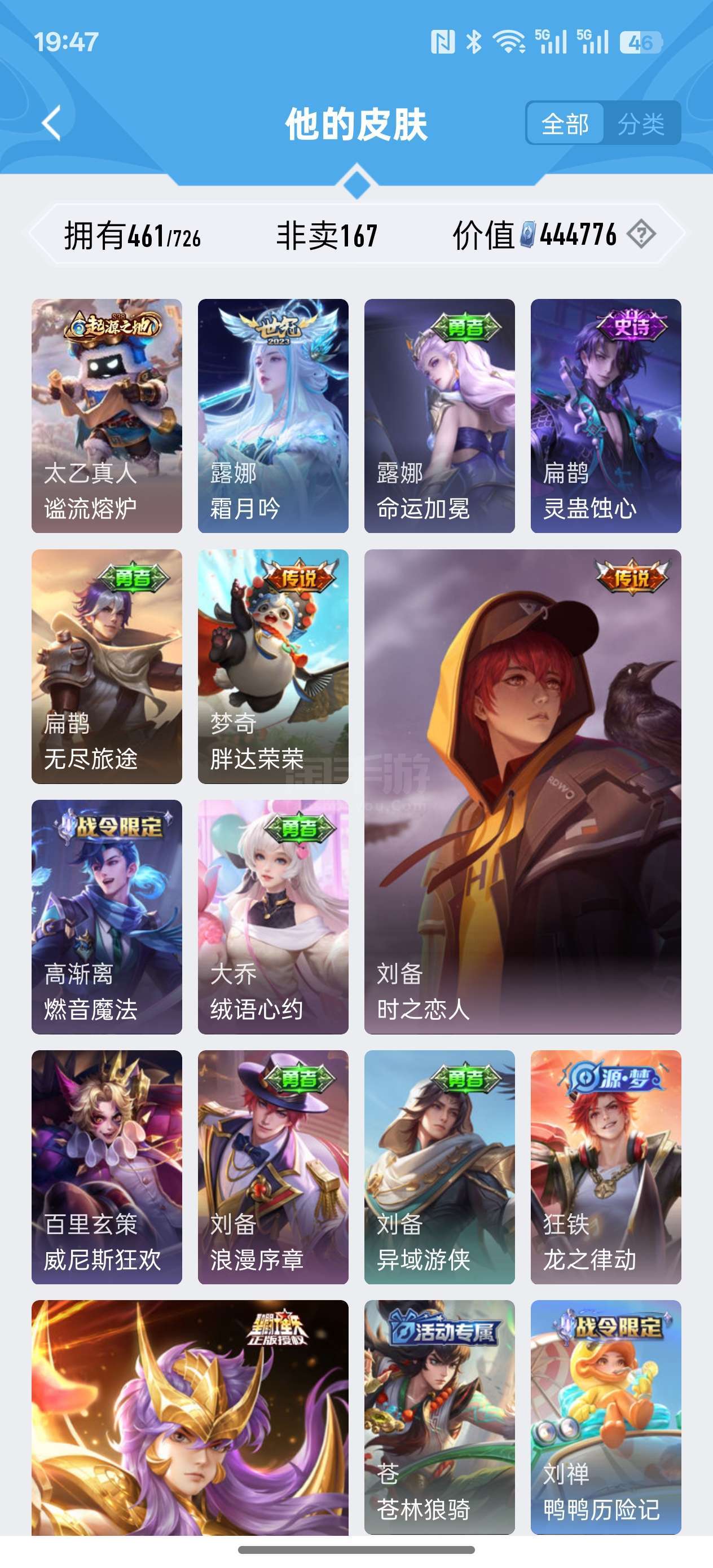Image resolution: width=713 pixels, height=1568 pixels.
Task: Select the 全部 tab
Action: 565,124
